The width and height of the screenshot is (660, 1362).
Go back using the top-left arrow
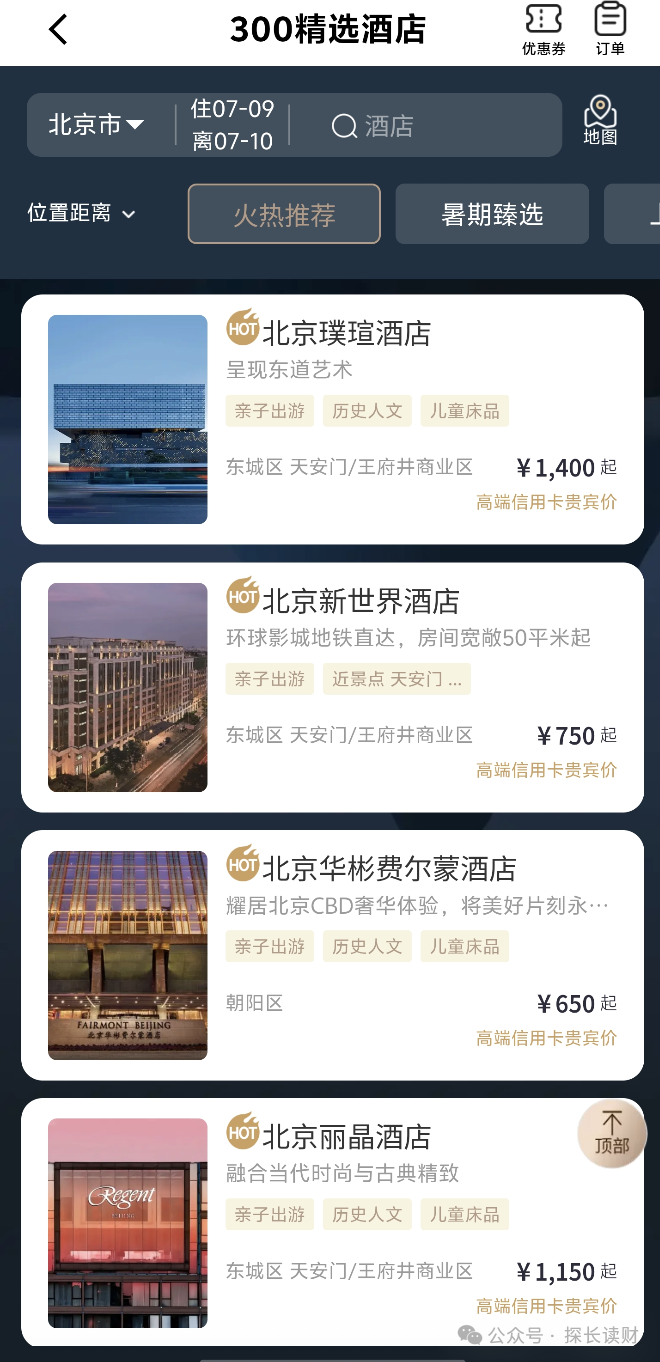(59, 30)
